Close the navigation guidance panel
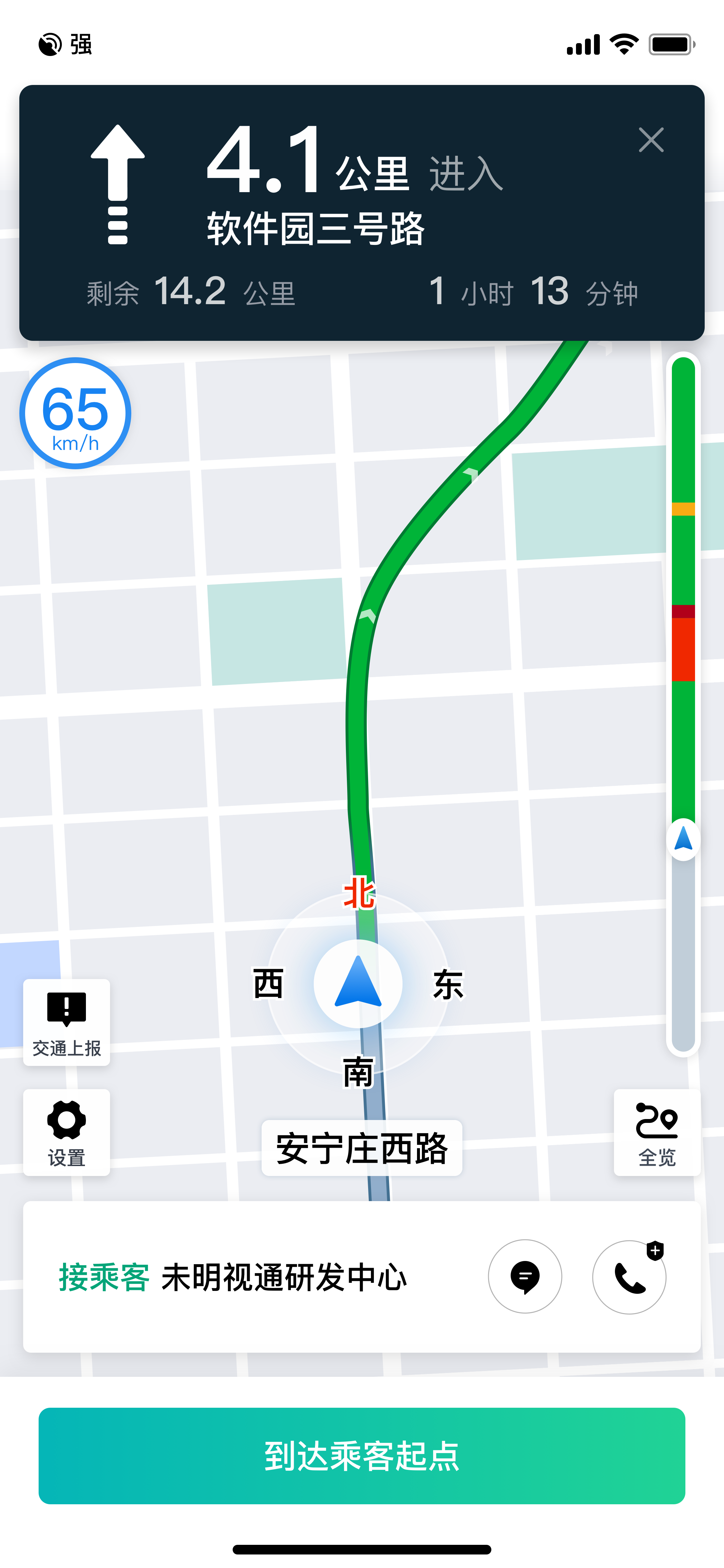The image size is (724, 1568). point(651,140)
